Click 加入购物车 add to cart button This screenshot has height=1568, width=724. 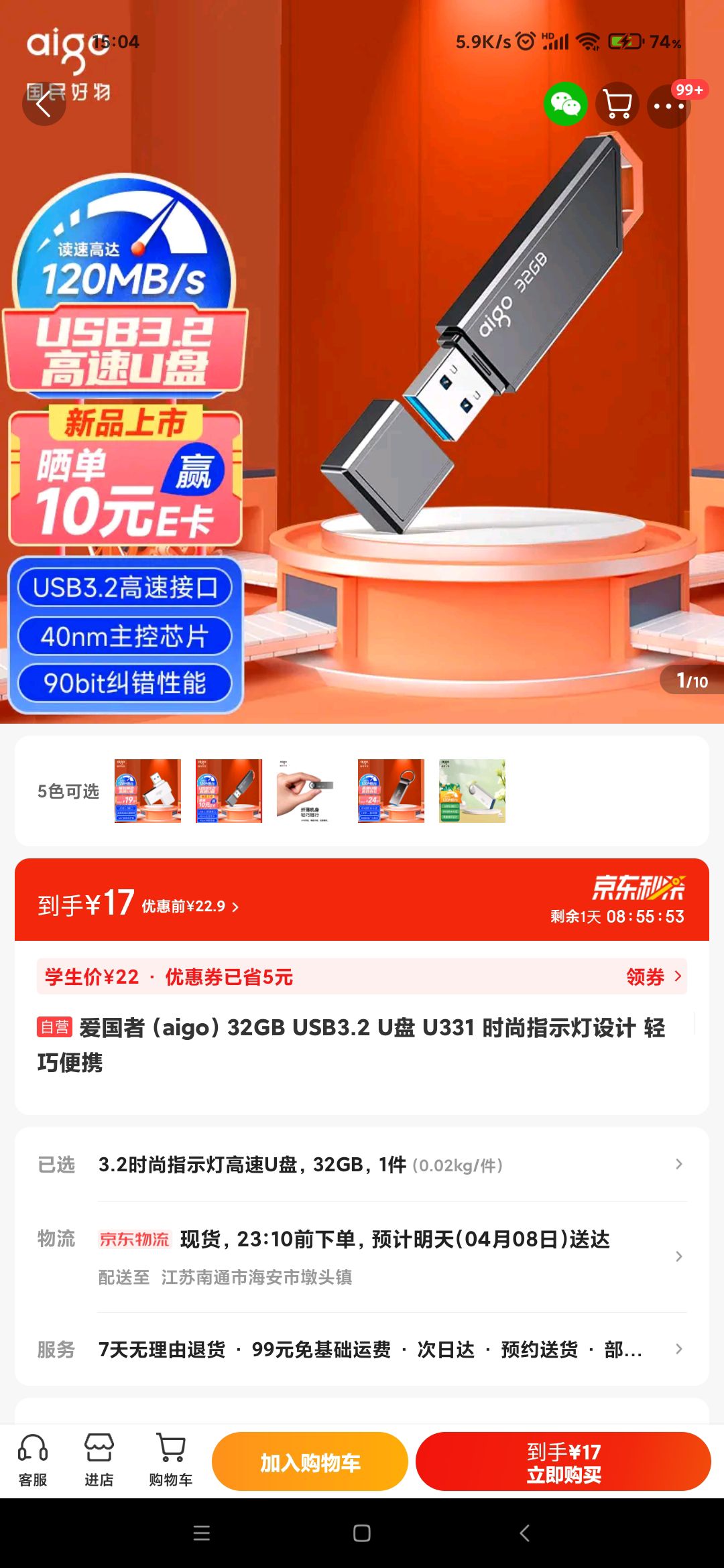pyautogui.click(x=310, y=1461)
